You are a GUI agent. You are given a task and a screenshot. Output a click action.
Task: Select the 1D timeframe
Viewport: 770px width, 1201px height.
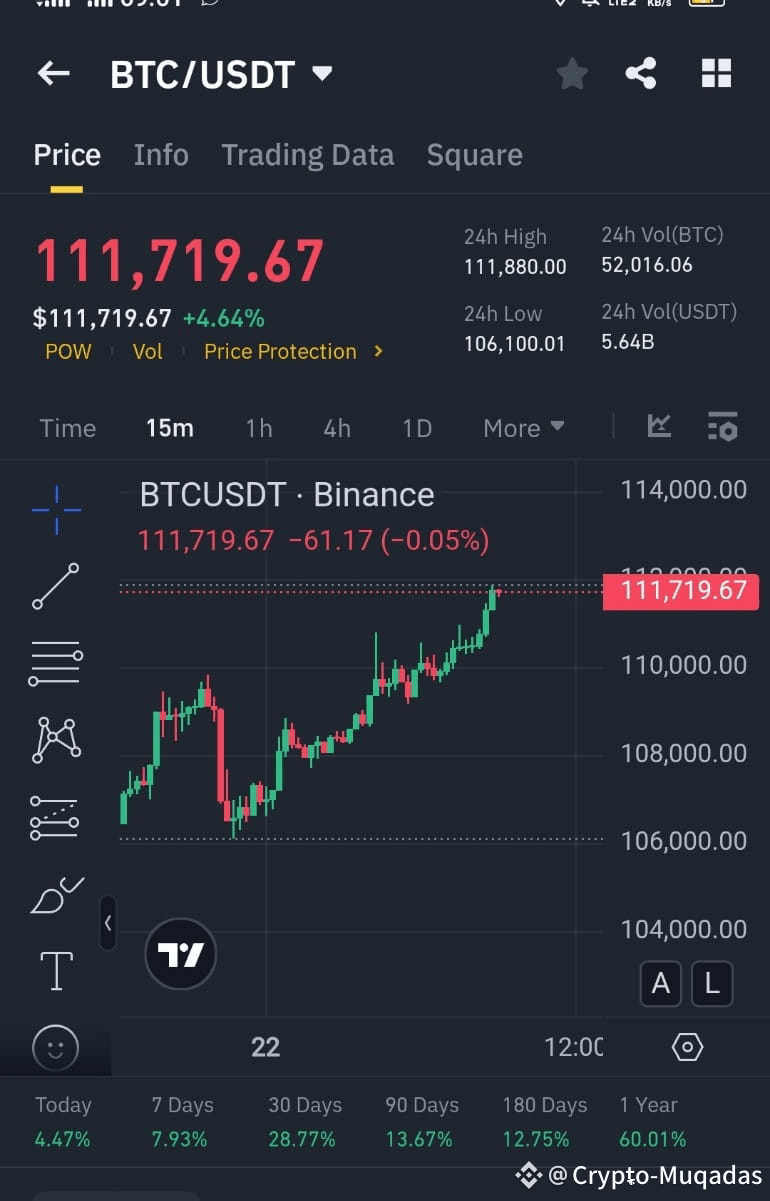(x=417, y=428)
